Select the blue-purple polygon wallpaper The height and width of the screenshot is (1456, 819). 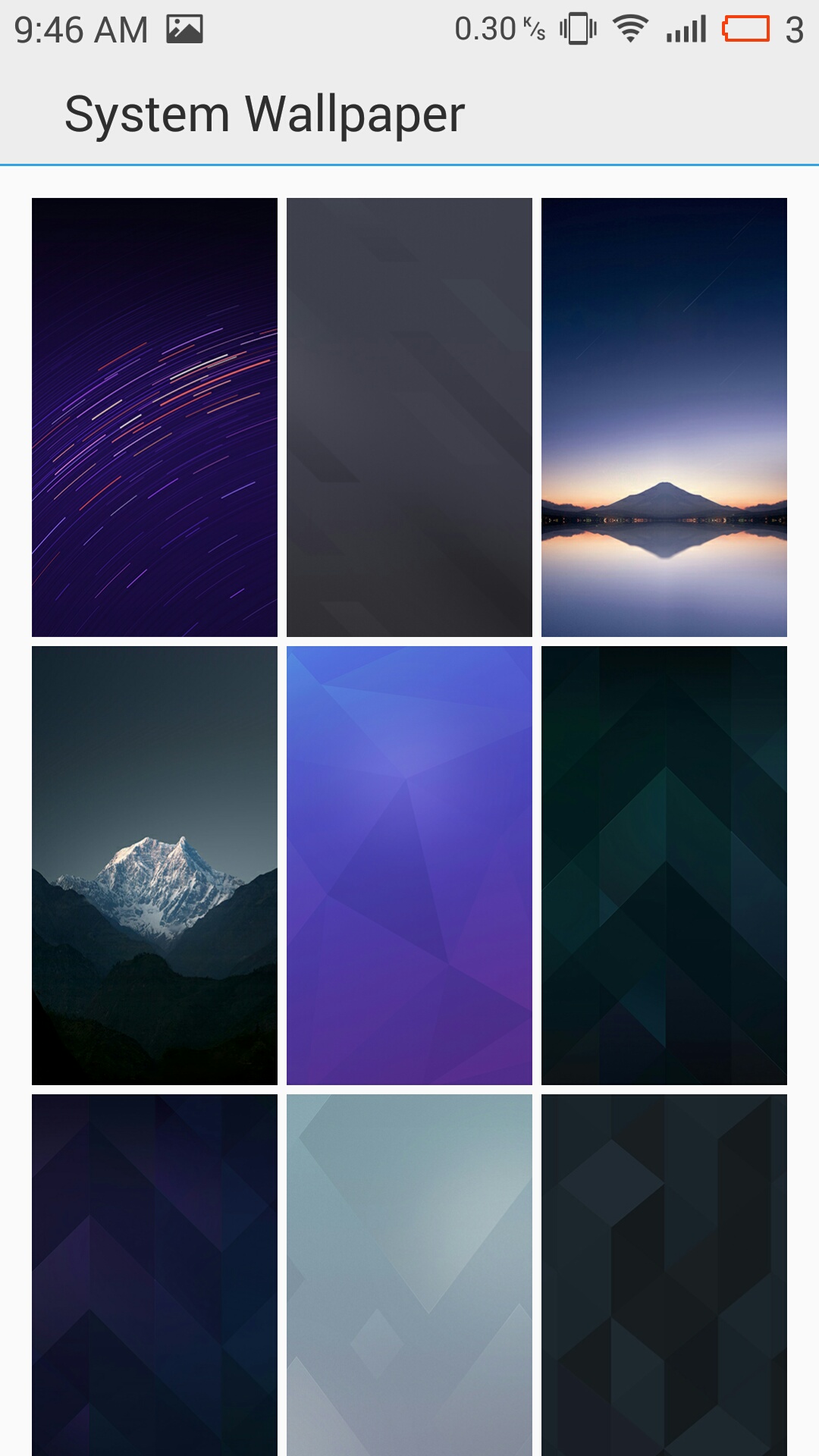pyautogui.click(x=409, y=865)
